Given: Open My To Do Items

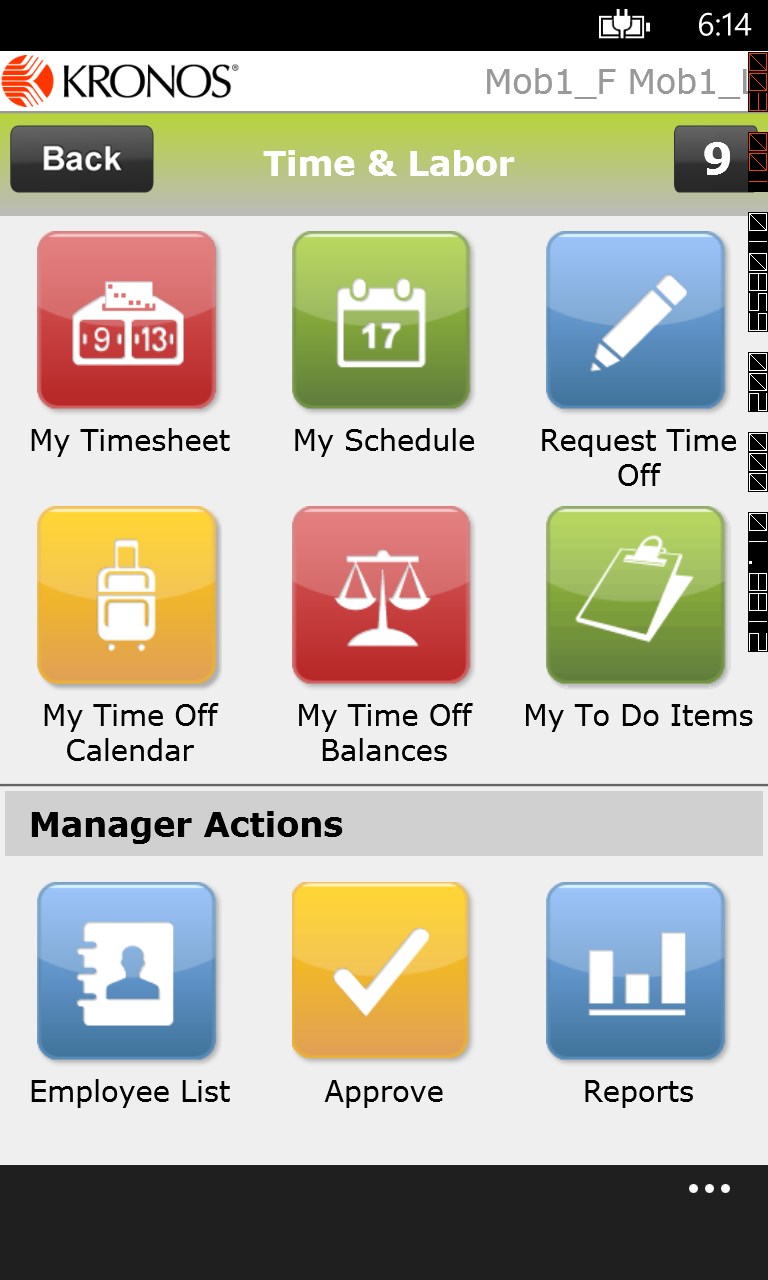Looking at the screenshot, I should 635,596.
